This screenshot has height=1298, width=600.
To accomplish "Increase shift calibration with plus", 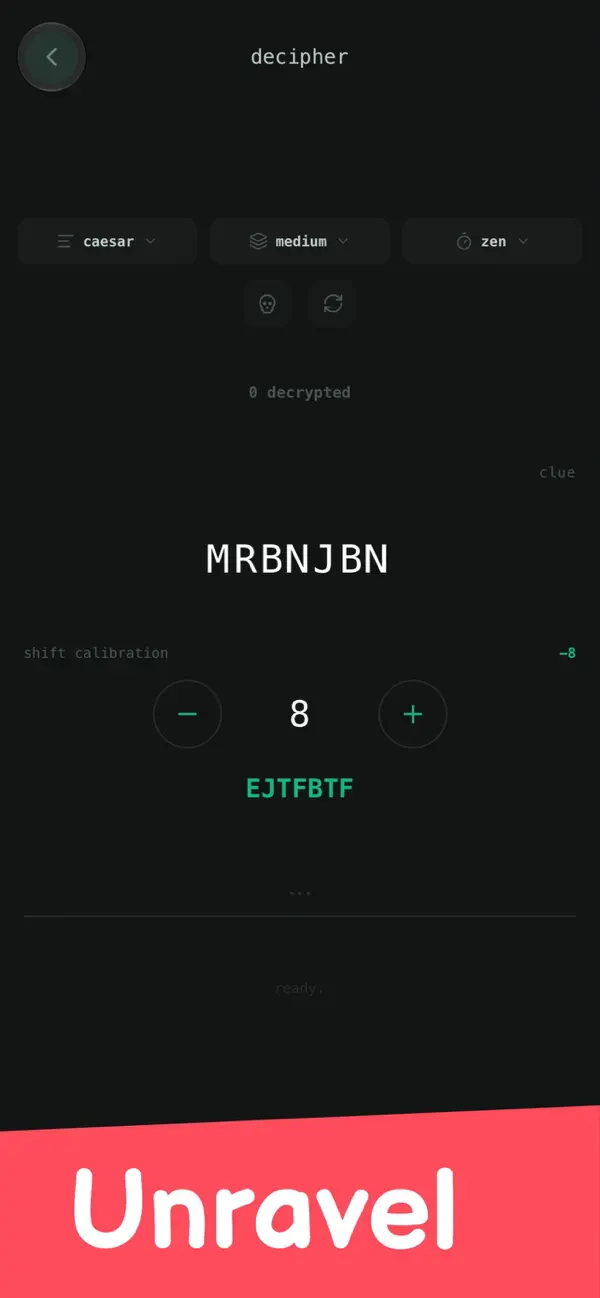I will pyautogui.click(x=413, y=714).
